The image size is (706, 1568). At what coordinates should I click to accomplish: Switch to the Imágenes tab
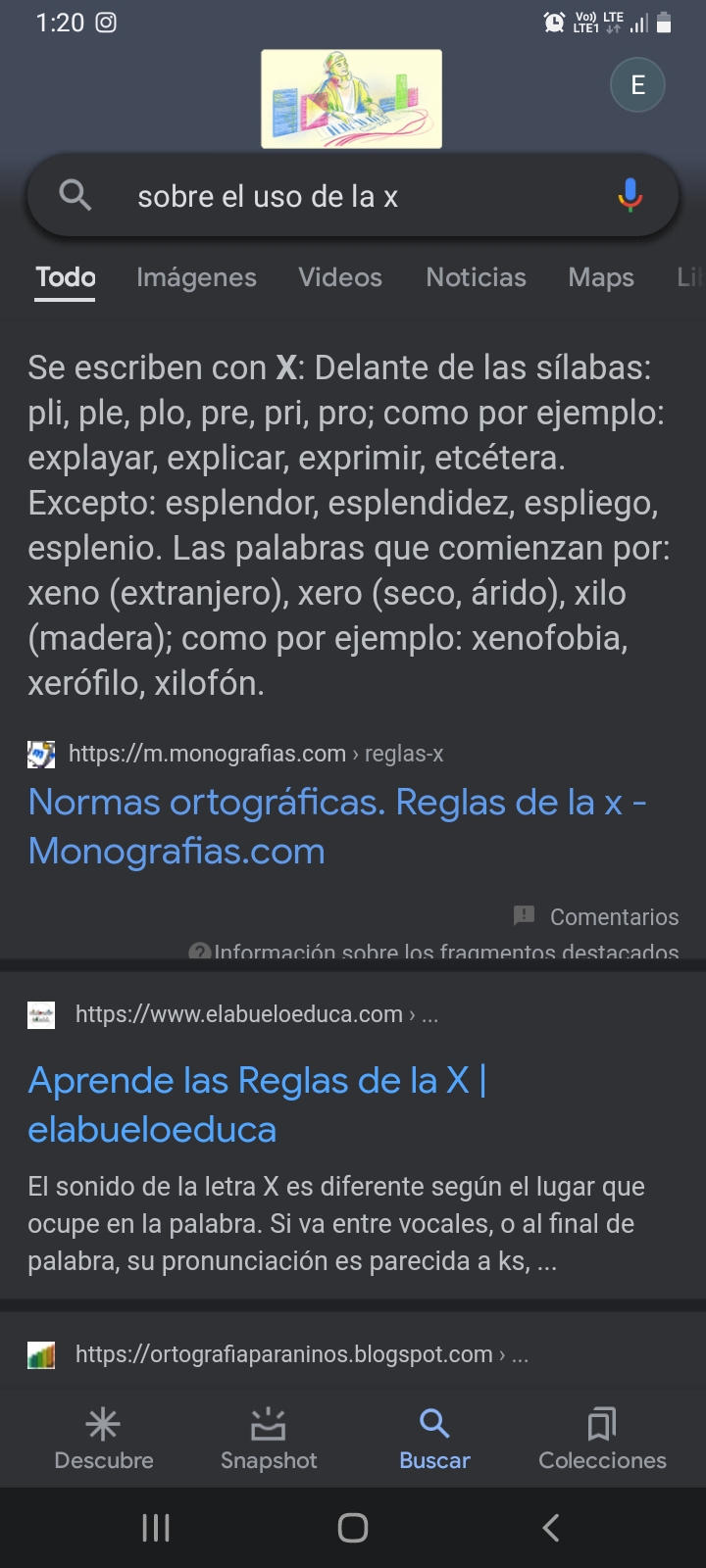[x=196, y=277]
